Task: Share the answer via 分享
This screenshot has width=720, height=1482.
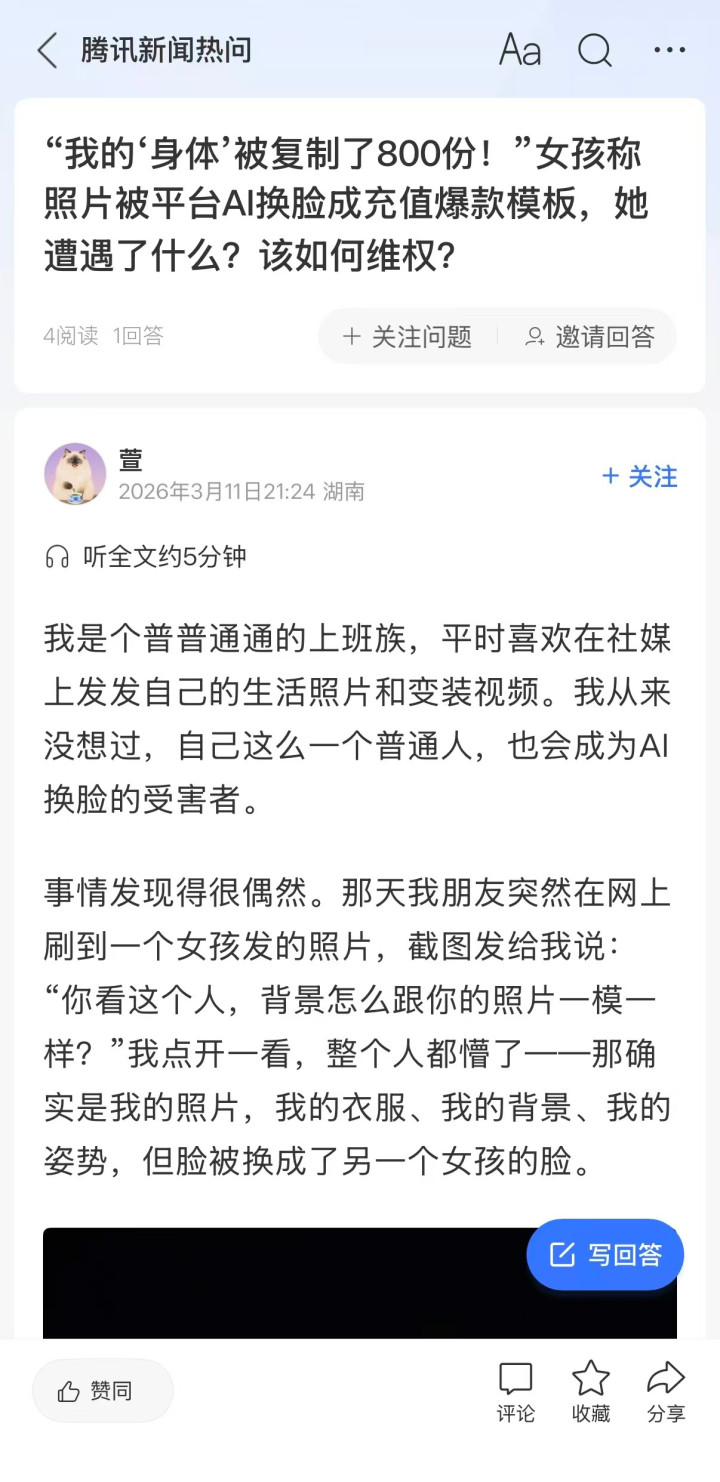Action: tap(666, 1391)
